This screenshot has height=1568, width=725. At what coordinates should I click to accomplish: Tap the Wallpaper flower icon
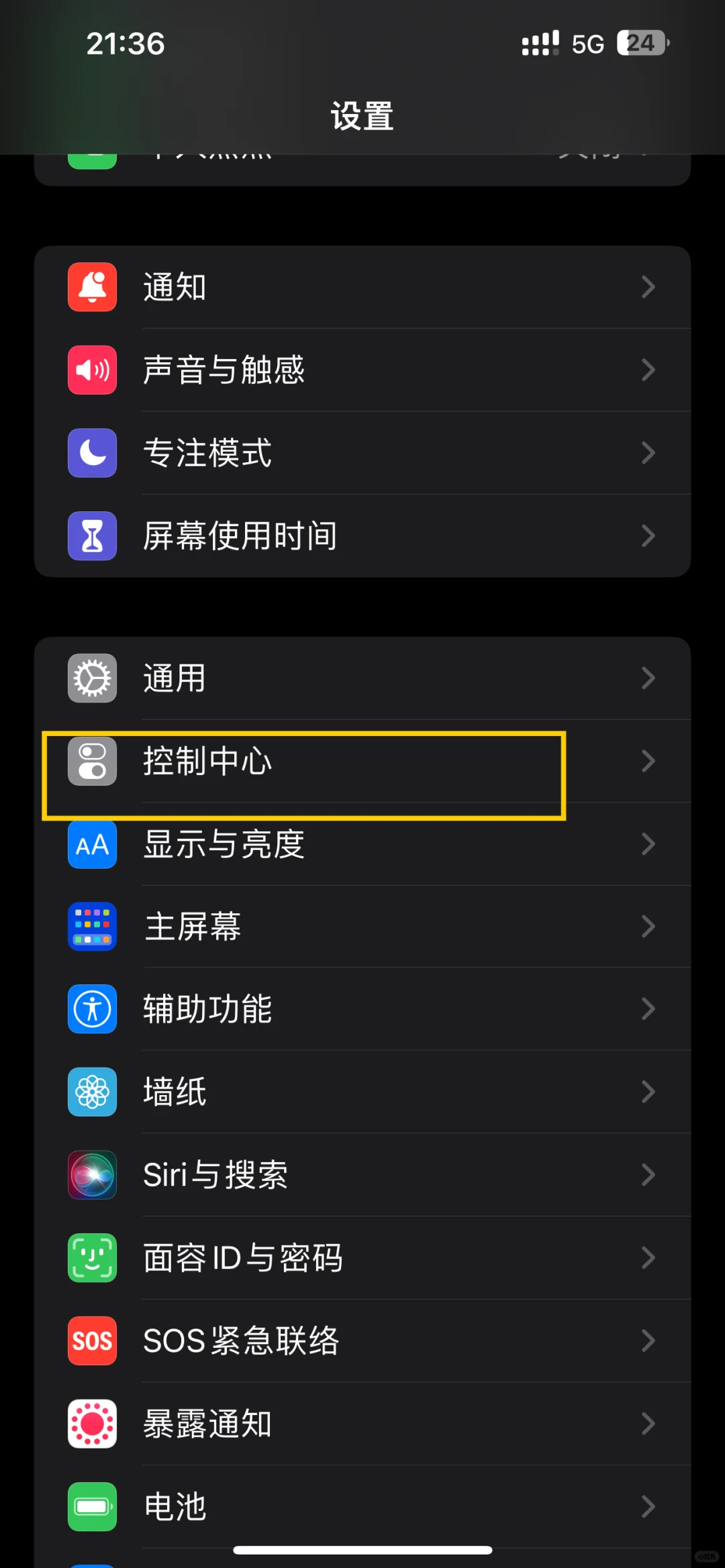(x=92, y=1092)
